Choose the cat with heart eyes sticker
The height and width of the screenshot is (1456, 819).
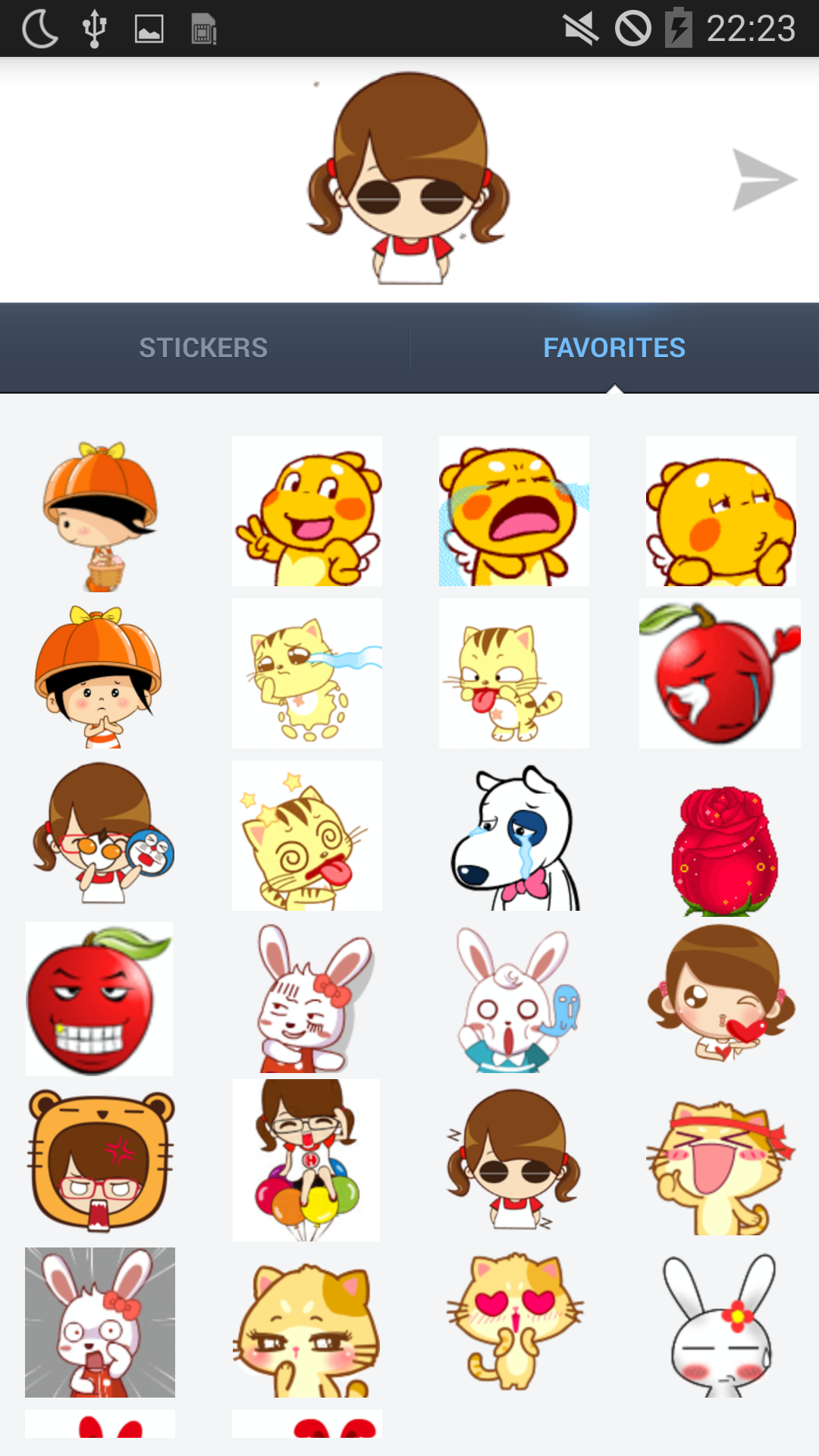[515, 1320]
